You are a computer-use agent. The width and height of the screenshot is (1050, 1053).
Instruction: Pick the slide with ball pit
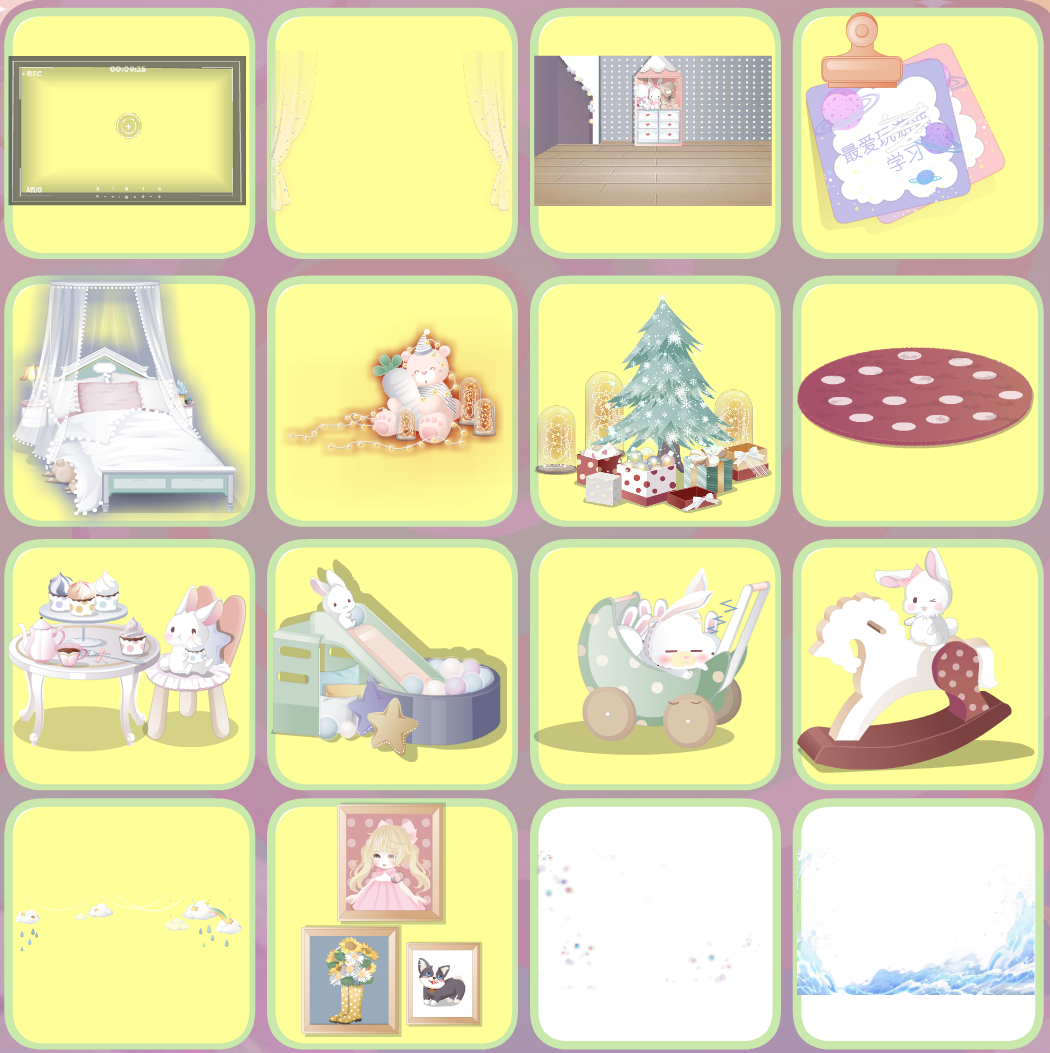391,663
